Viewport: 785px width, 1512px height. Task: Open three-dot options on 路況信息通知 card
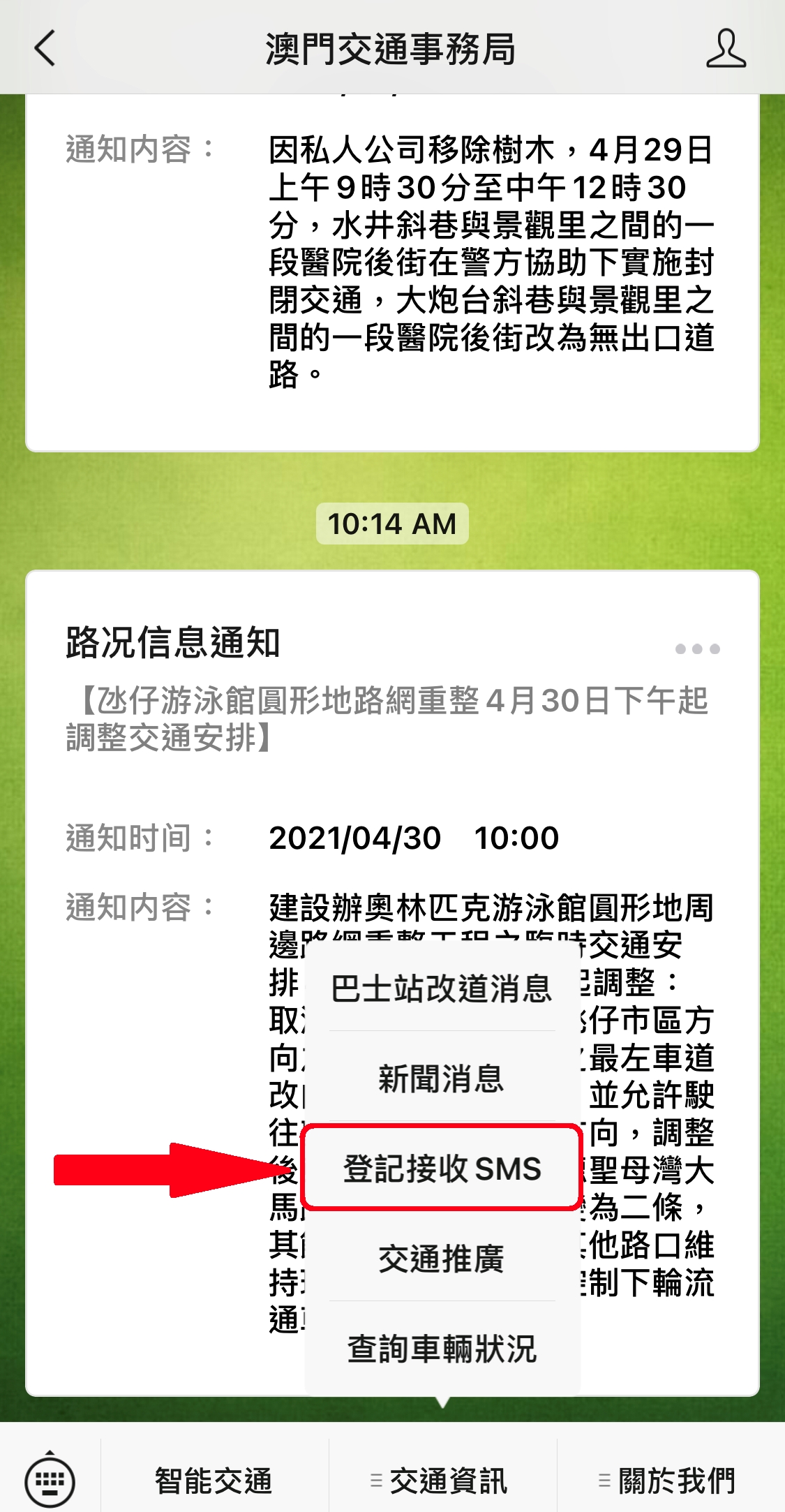pyautogui.click(x=697, y=649)
